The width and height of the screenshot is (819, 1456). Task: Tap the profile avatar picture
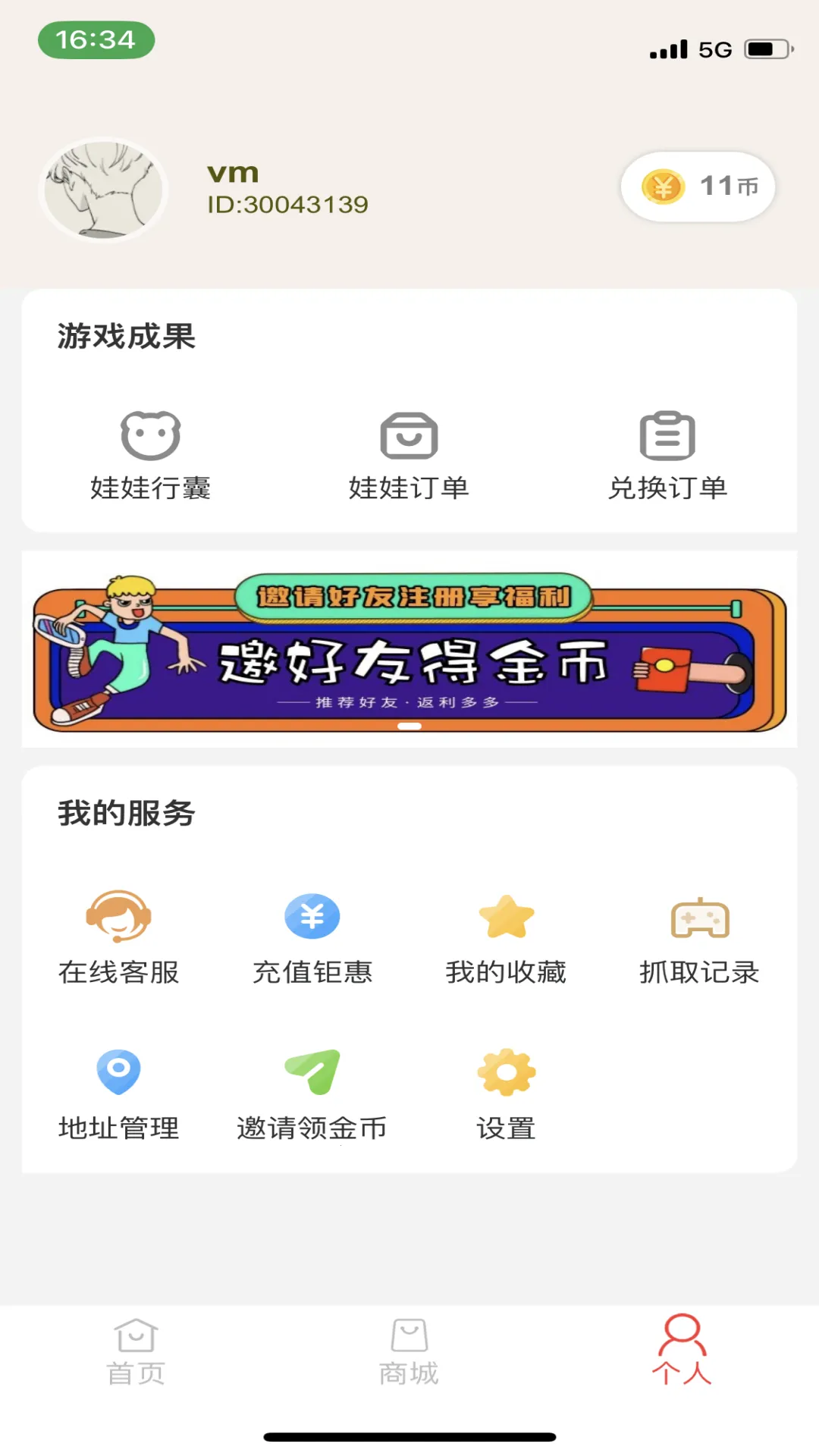[x=103, y=190]
